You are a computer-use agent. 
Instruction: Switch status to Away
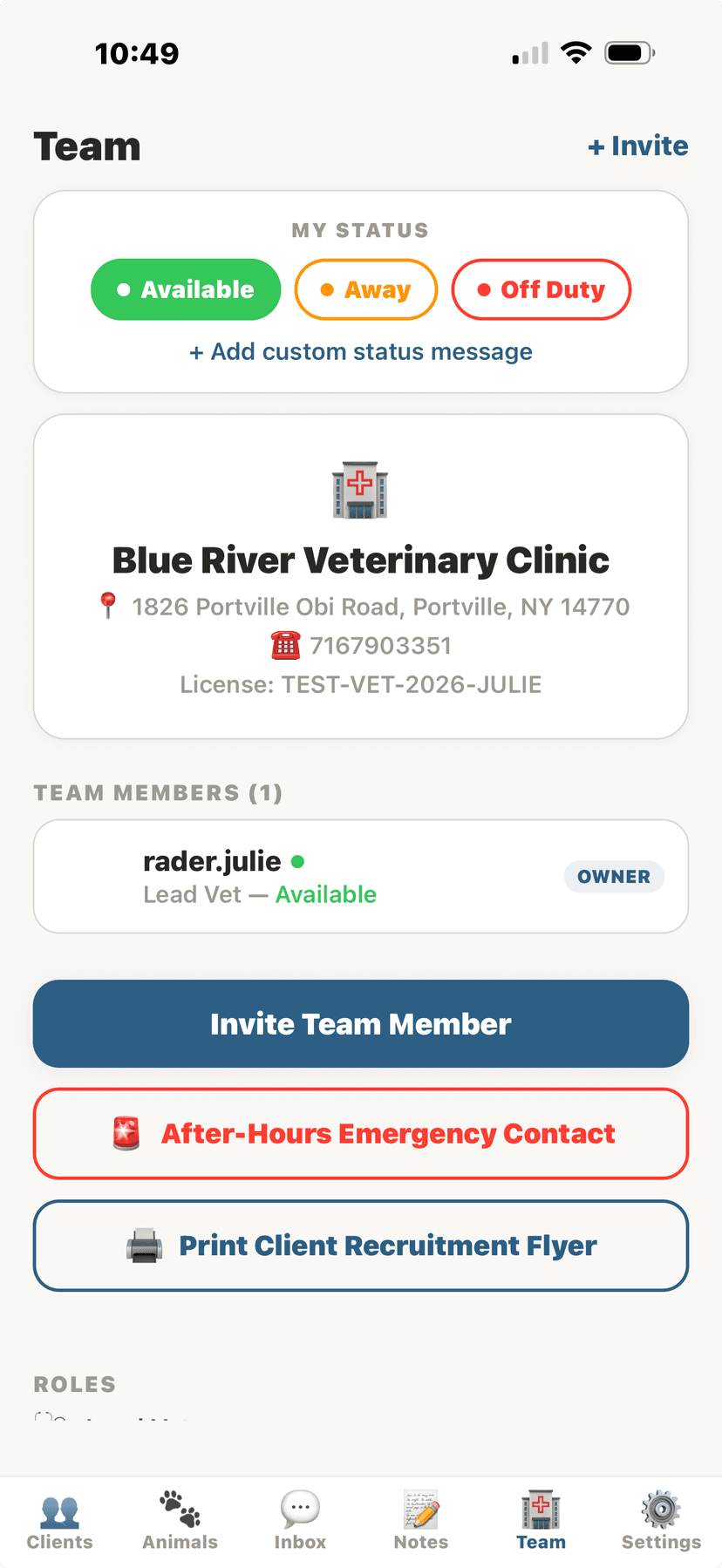pos(365,289)
